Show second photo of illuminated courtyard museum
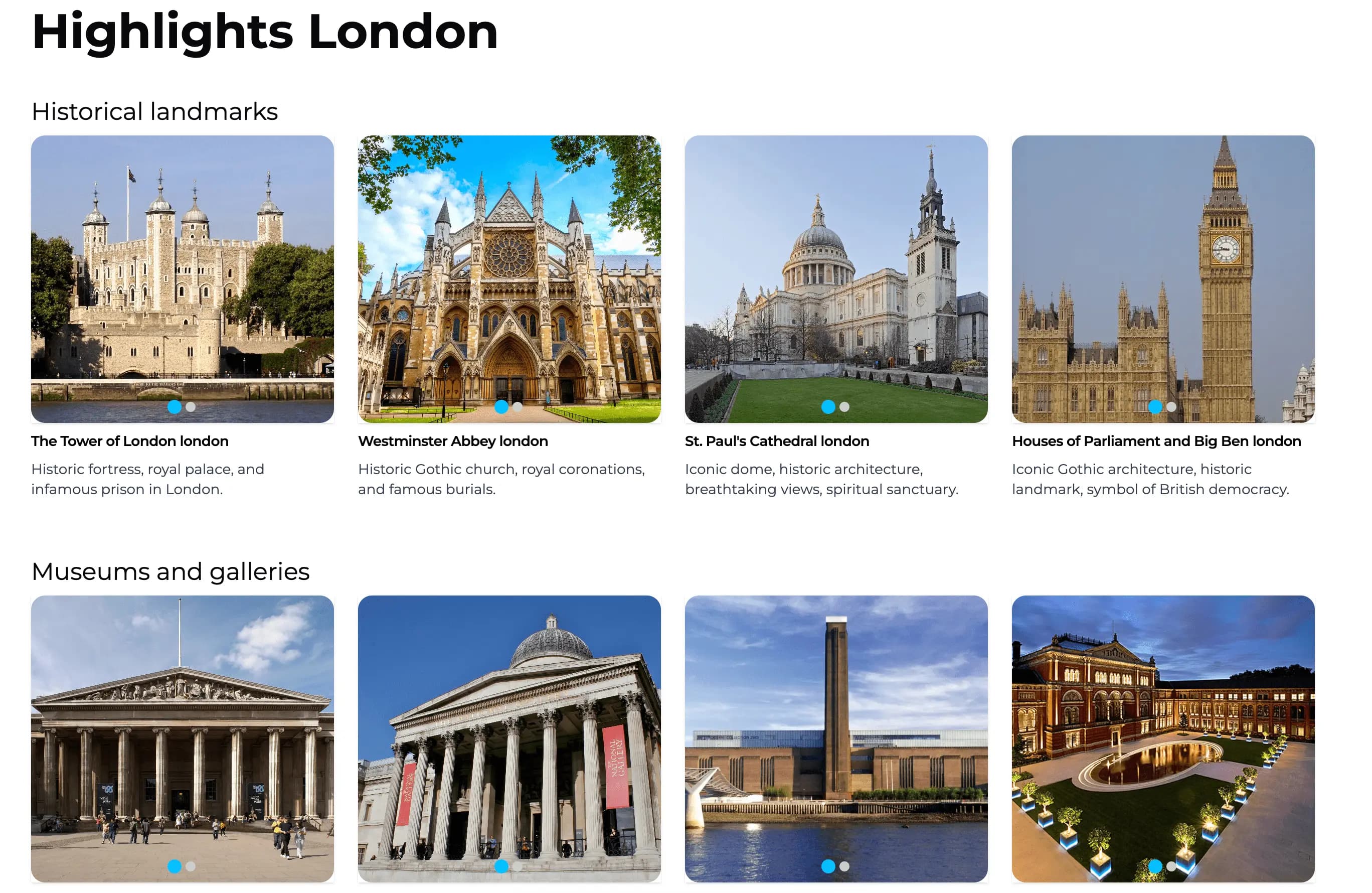 pos(1171,866)
